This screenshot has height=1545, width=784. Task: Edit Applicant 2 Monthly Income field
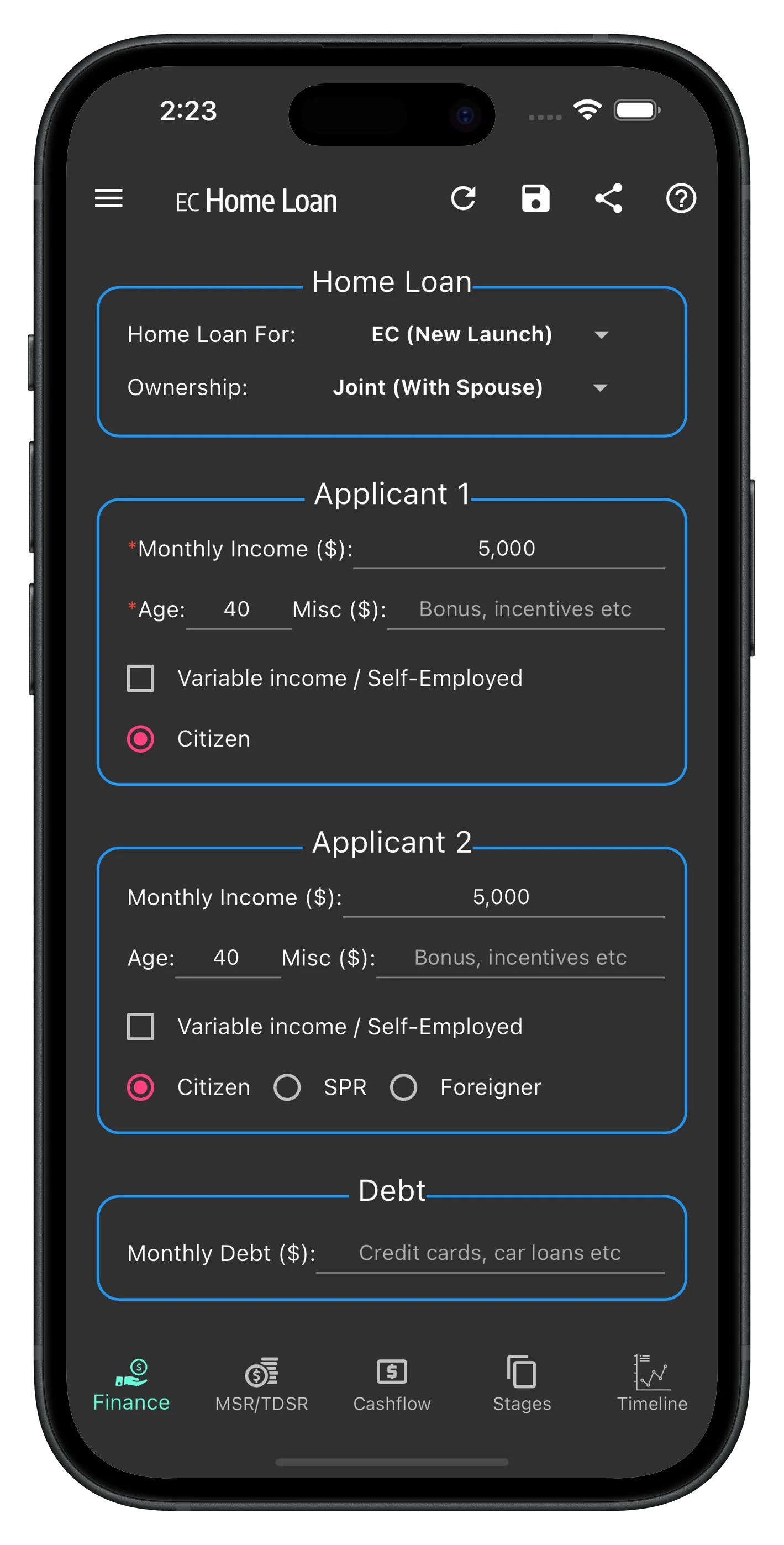click(502, 897)
